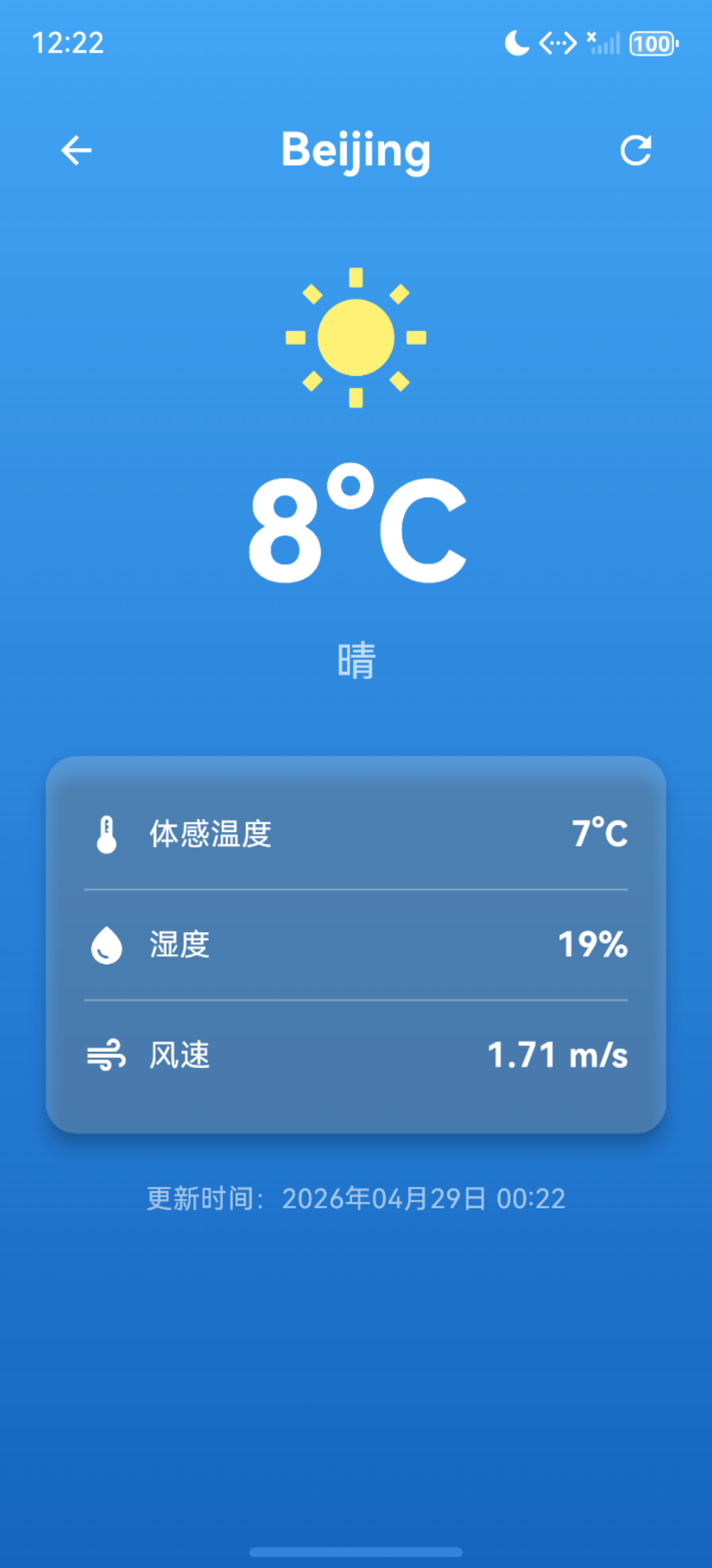Image resolution: width=712 pixels, height=1568 pixels.
Task: Tap the back arrow to return
Action: [x=76, y=151]
